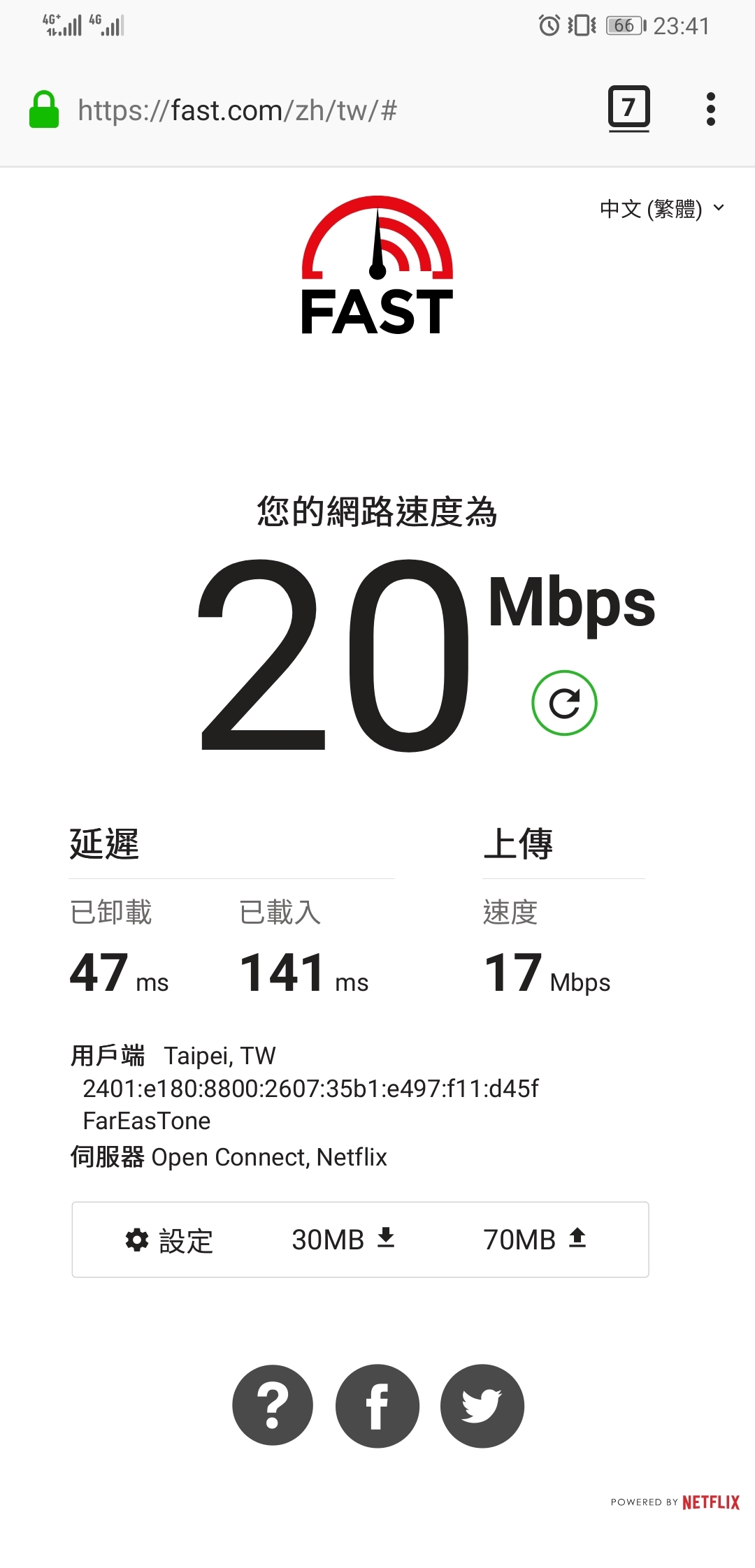Open the tab switcher showing 7 tabs
This screenshot has height=1568, width=755.
[x=628, y=109]
